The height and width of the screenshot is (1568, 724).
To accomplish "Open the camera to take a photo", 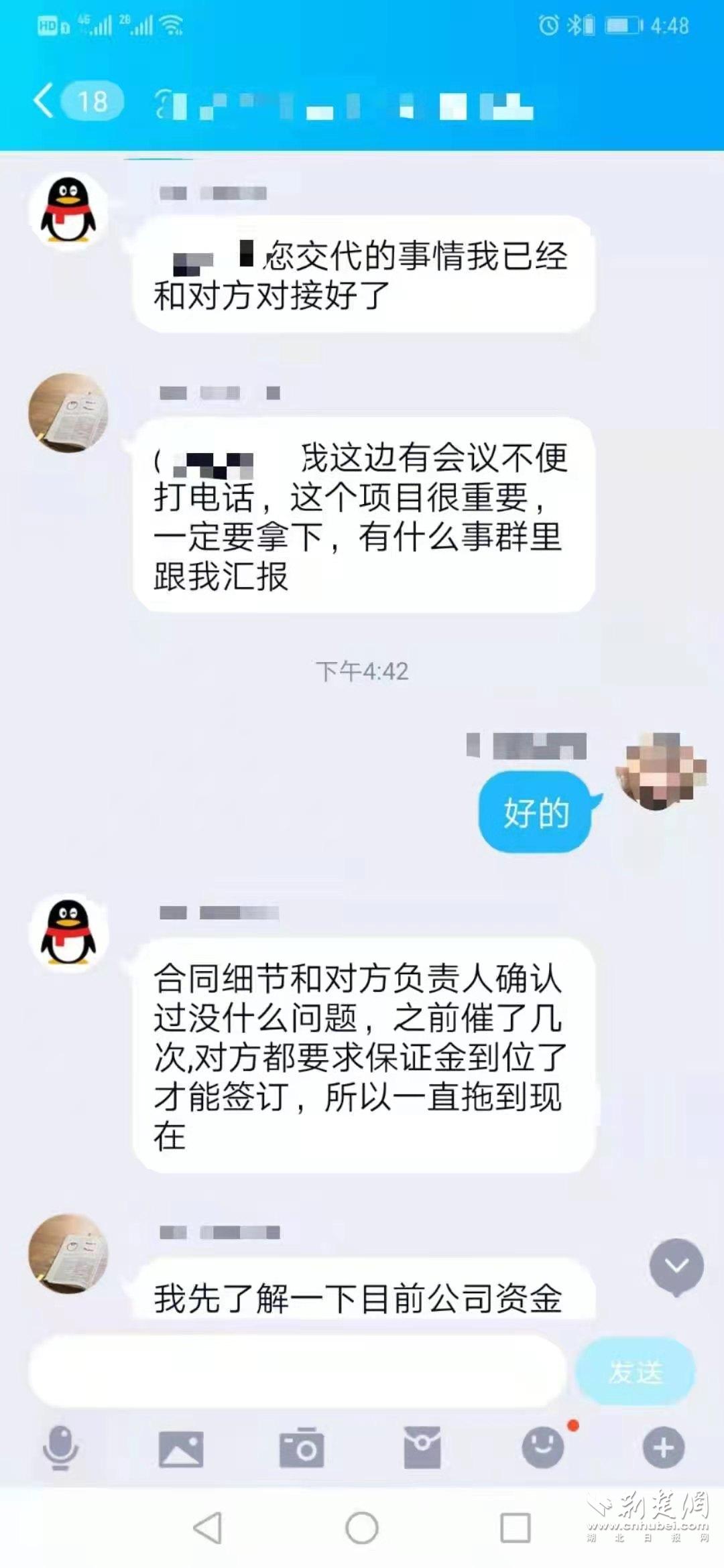I will coord(302,1448).
